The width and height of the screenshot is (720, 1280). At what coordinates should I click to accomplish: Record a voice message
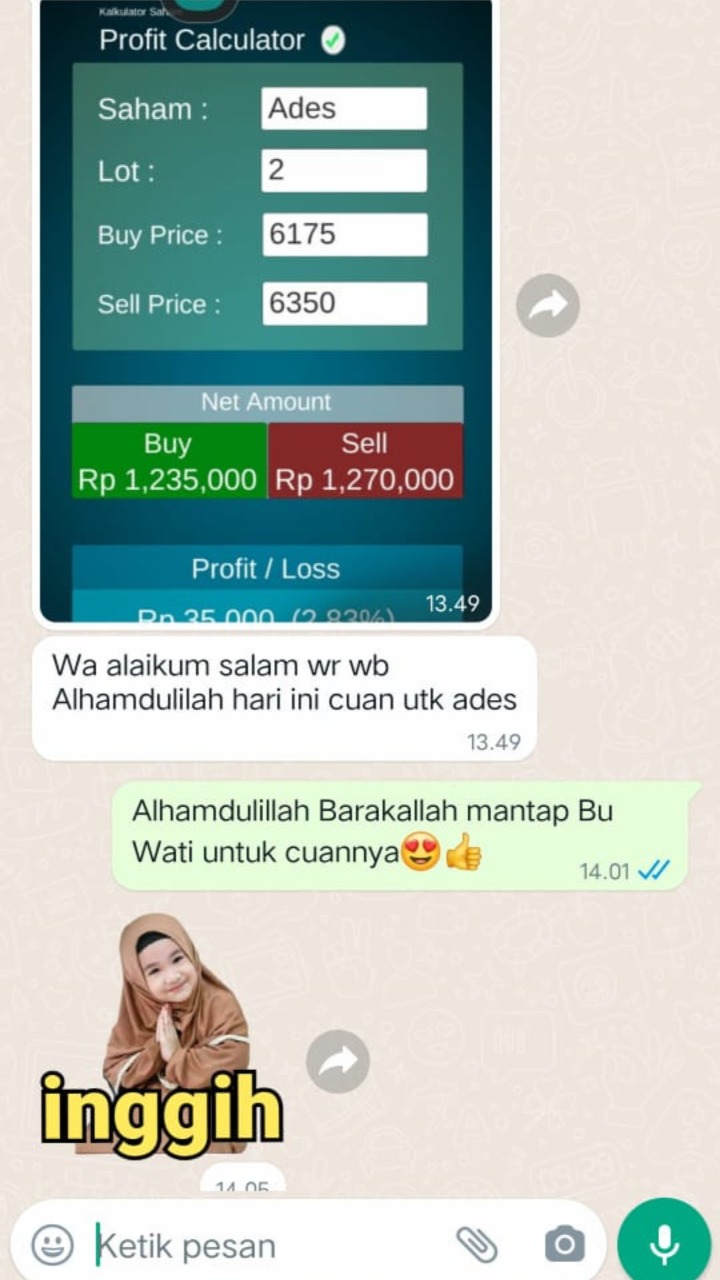pyautogui.click(x=664, y=1243)
